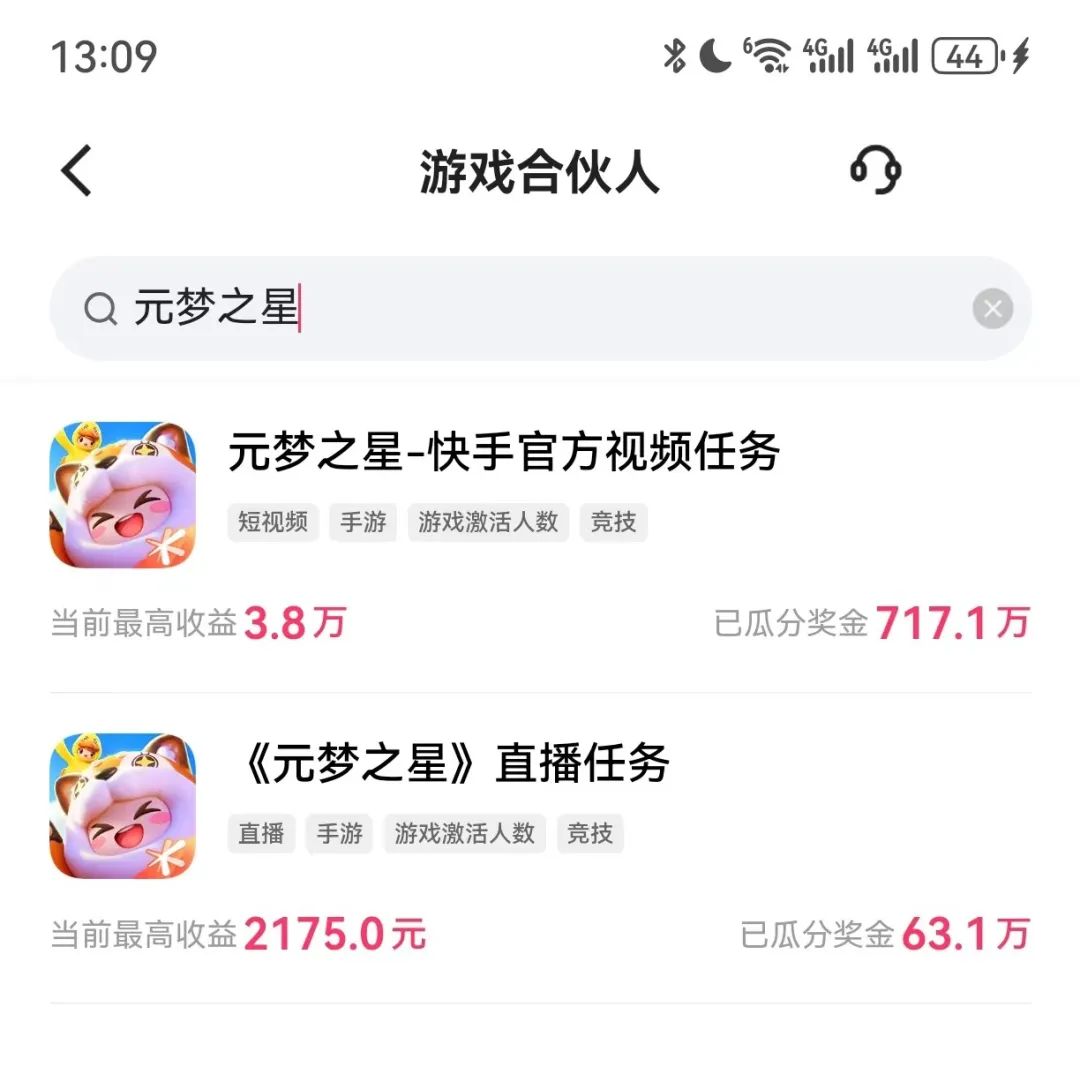1080x1082 pixels.
Task: Open 元梦之星-快手官方视频任务 result
Action: [504, 453]
